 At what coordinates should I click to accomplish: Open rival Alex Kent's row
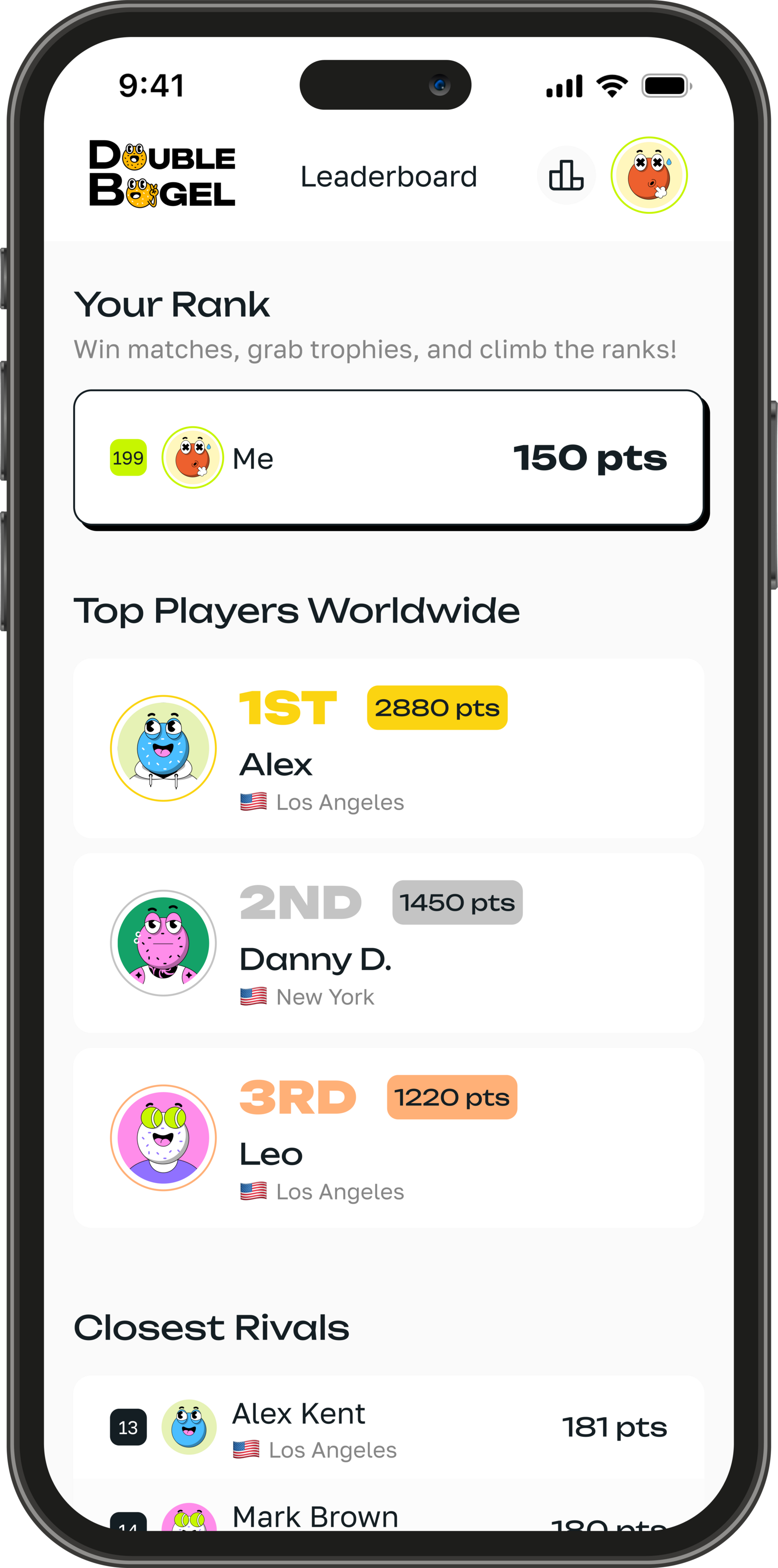point(389,1427)
